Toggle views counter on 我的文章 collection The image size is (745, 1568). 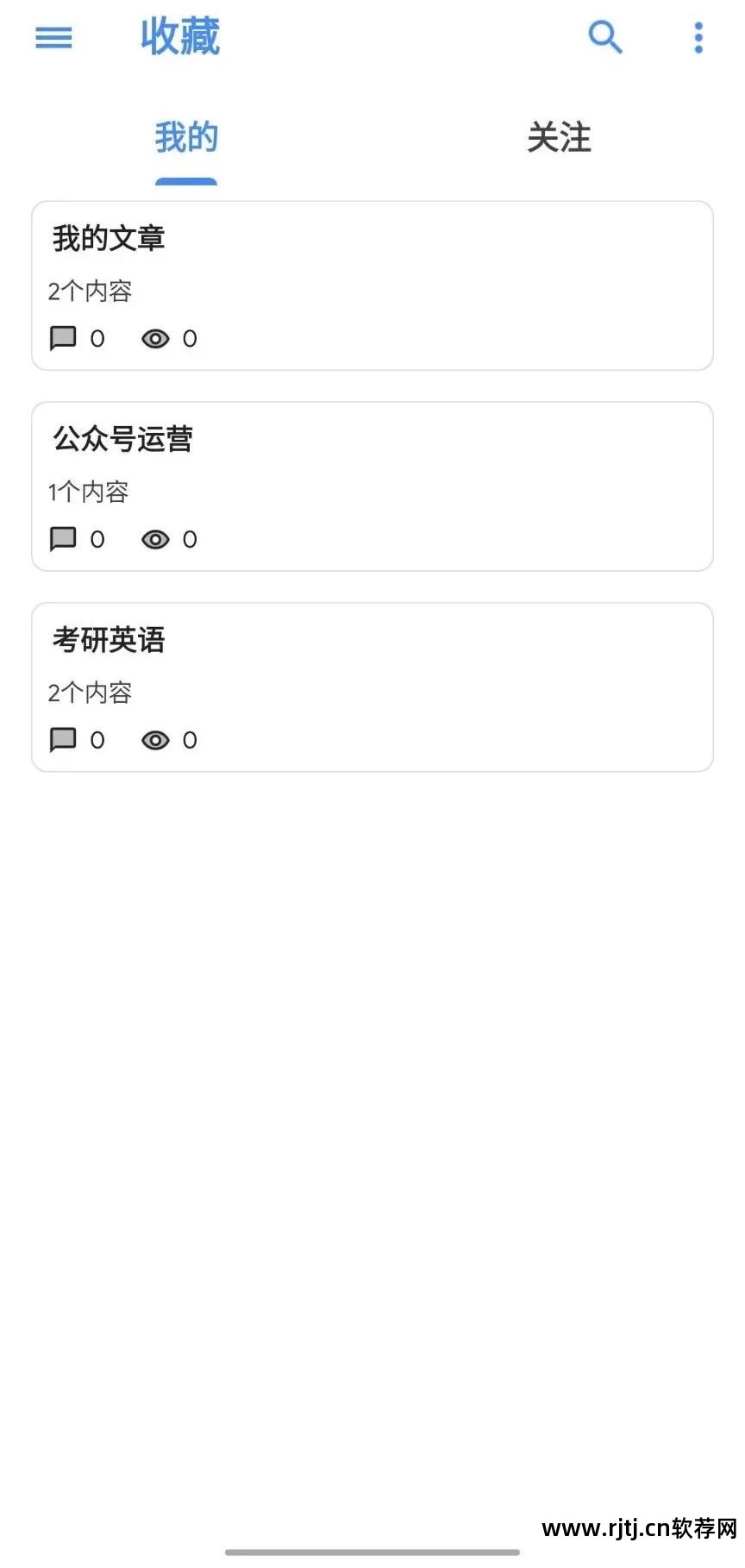[x=156, y=338]
